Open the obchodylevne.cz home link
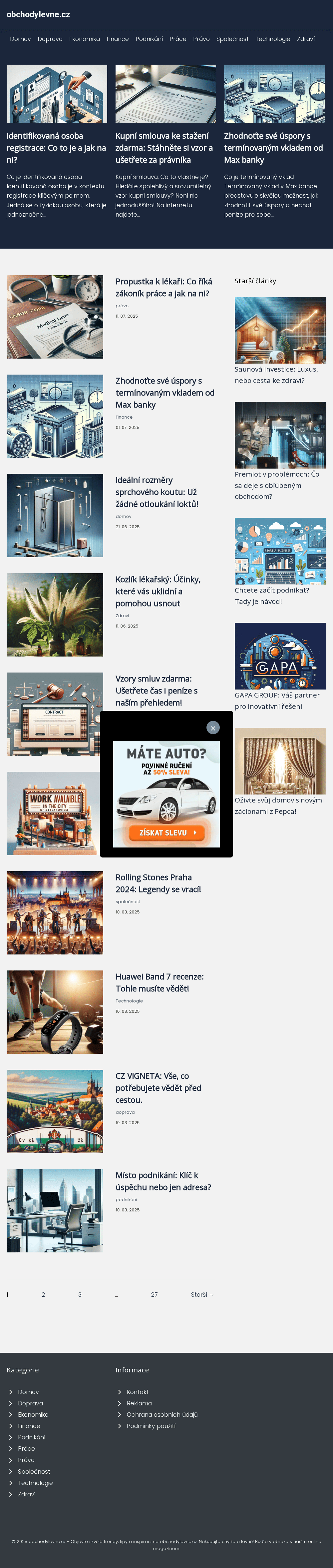The width and height of the screenshot is (333, 1568). coord(38,14)
